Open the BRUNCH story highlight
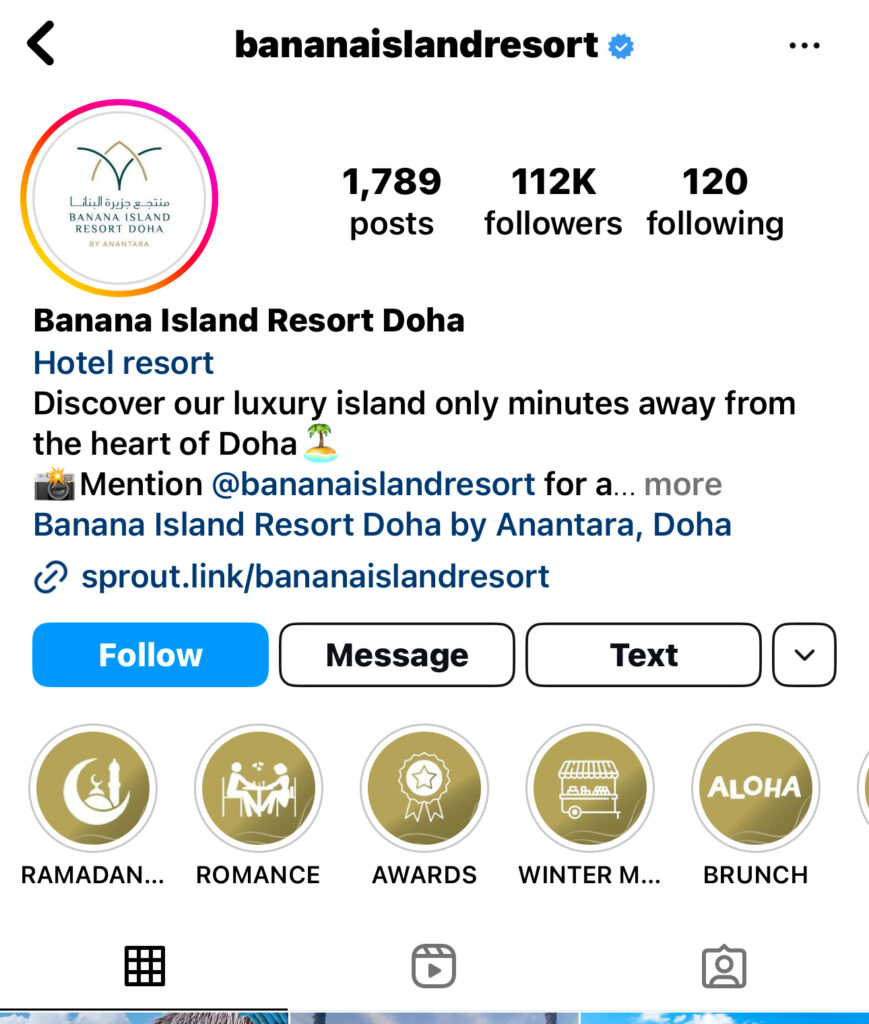This screenshot has height=1024, width=869. [755, 788]
